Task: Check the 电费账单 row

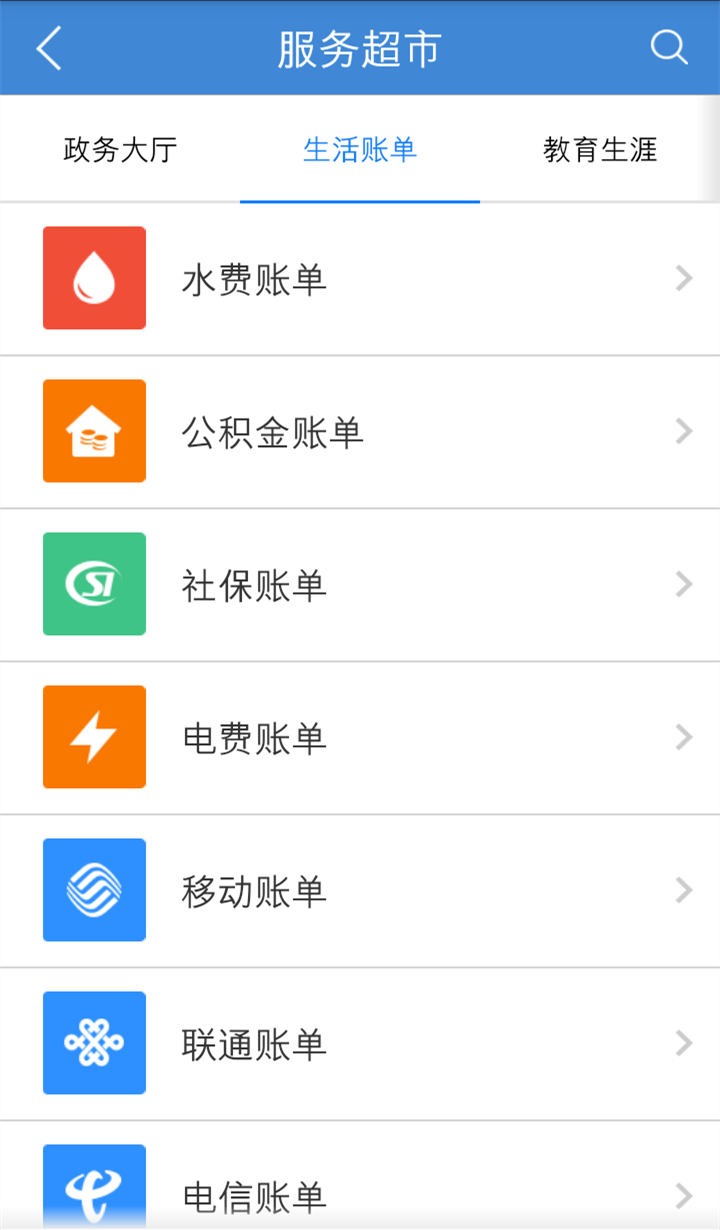Action: (360, 738)
